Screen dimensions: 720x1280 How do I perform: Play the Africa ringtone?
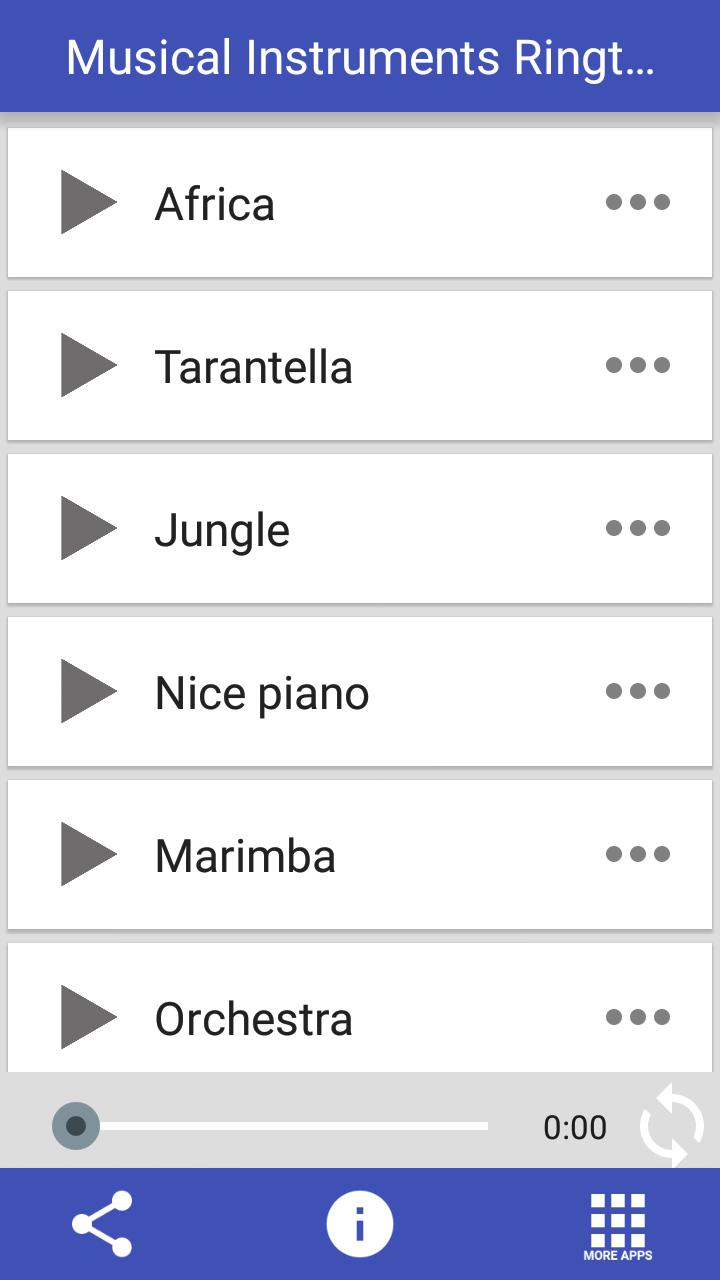click(88, 201)
